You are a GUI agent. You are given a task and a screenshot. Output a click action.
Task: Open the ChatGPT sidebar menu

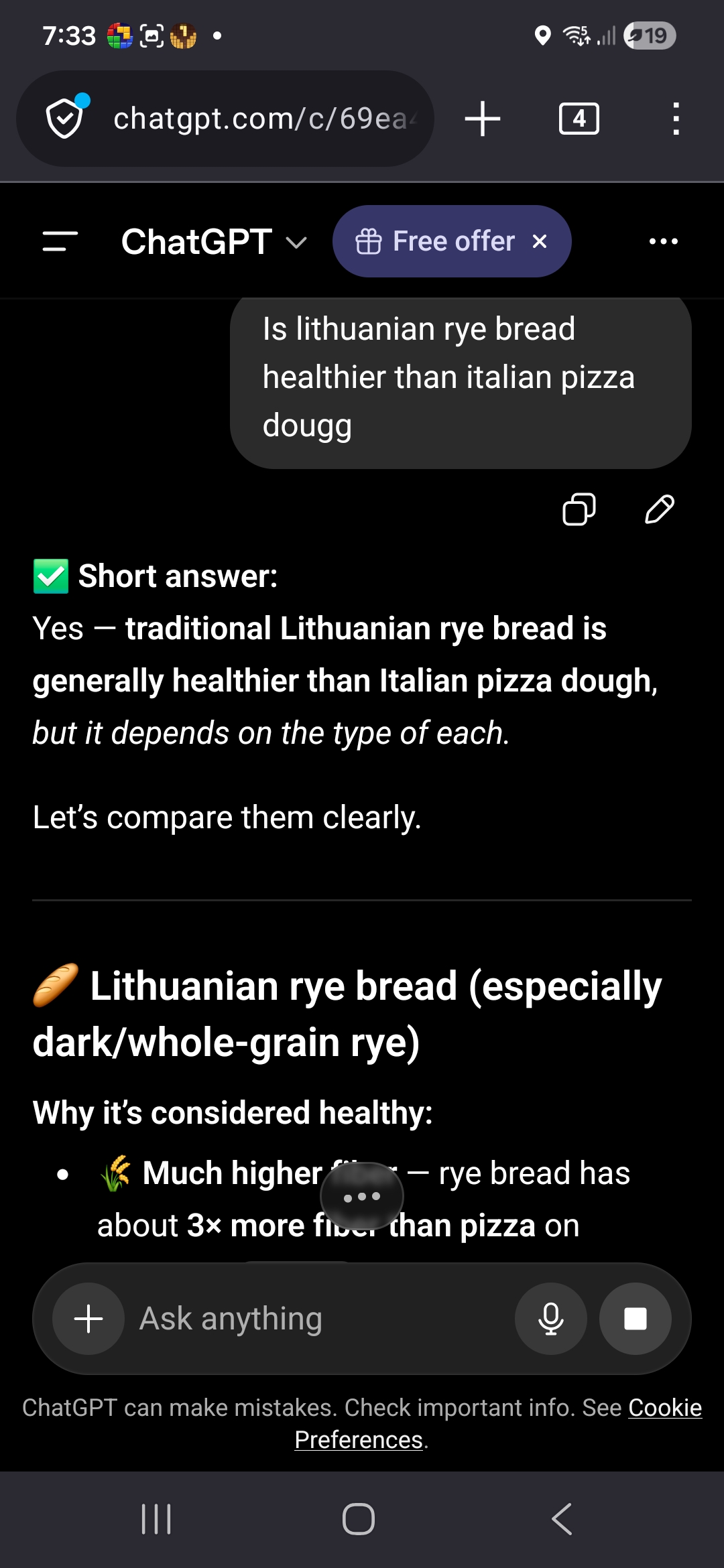coord(60,241)
